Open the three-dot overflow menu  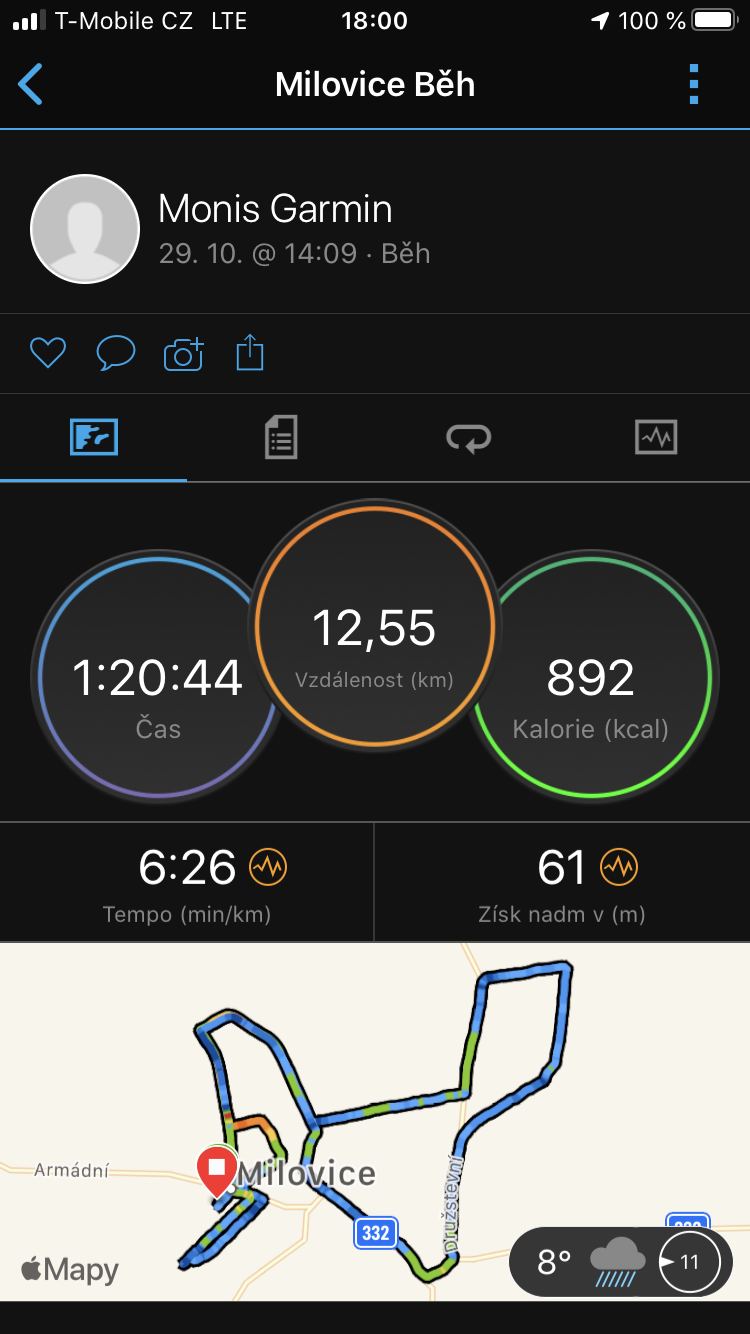tap(694, 84)
